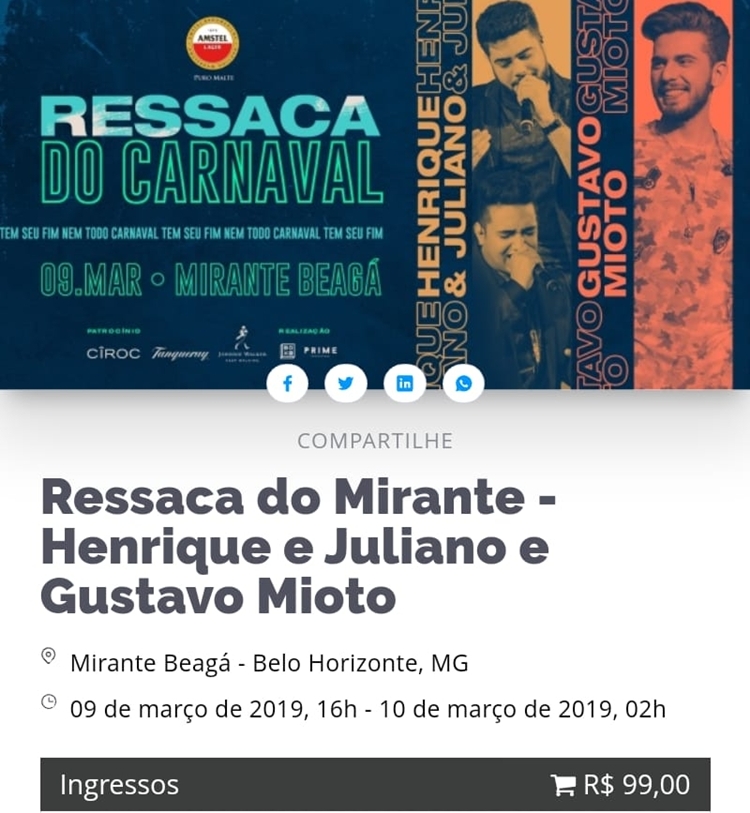Send this event via WhatsApp
The height and width of the screenshot is (813, 750).
click(463, 384)
